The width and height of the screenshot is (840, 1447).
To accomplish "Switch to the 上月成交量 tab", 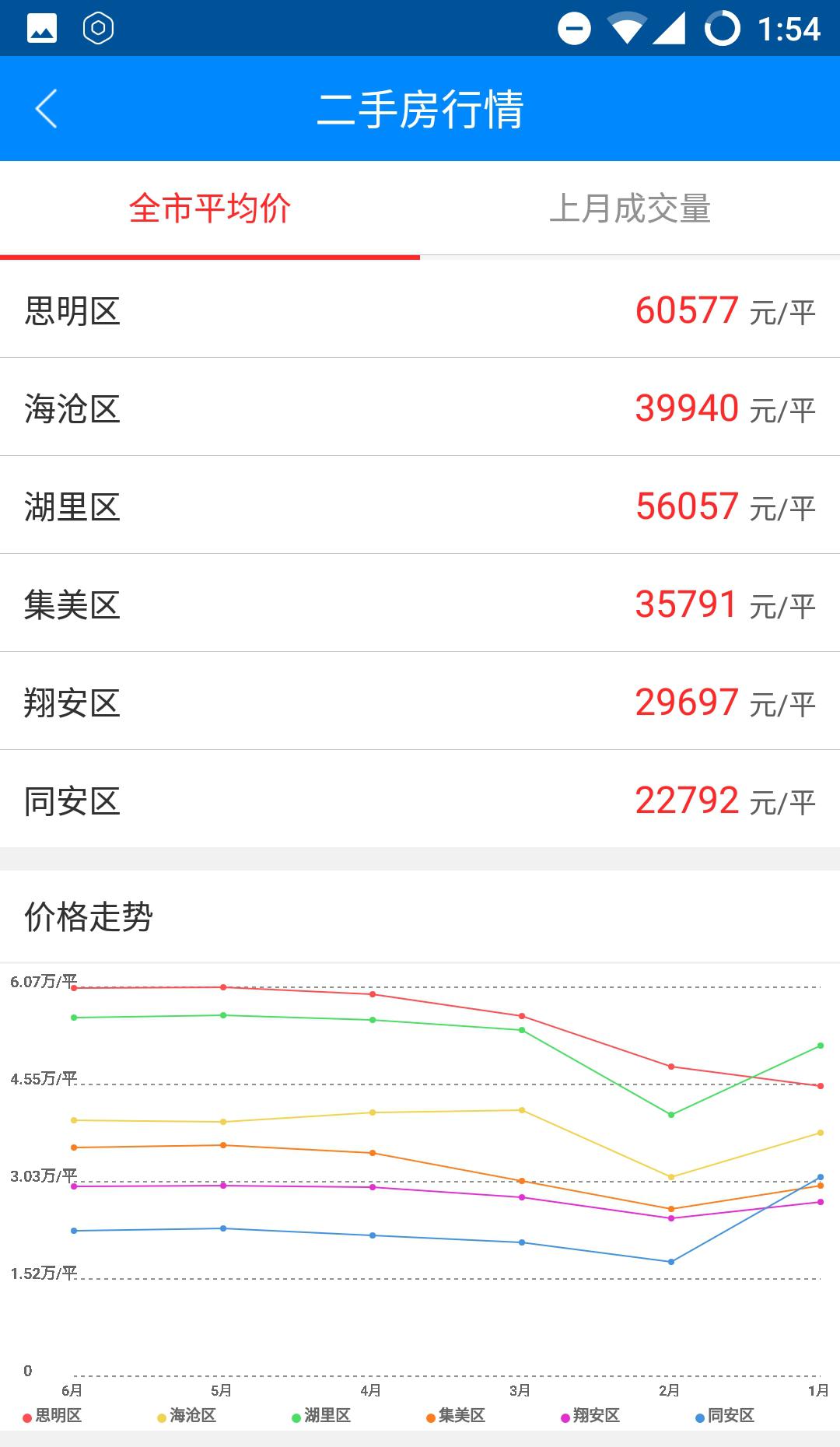I will 630,208.
